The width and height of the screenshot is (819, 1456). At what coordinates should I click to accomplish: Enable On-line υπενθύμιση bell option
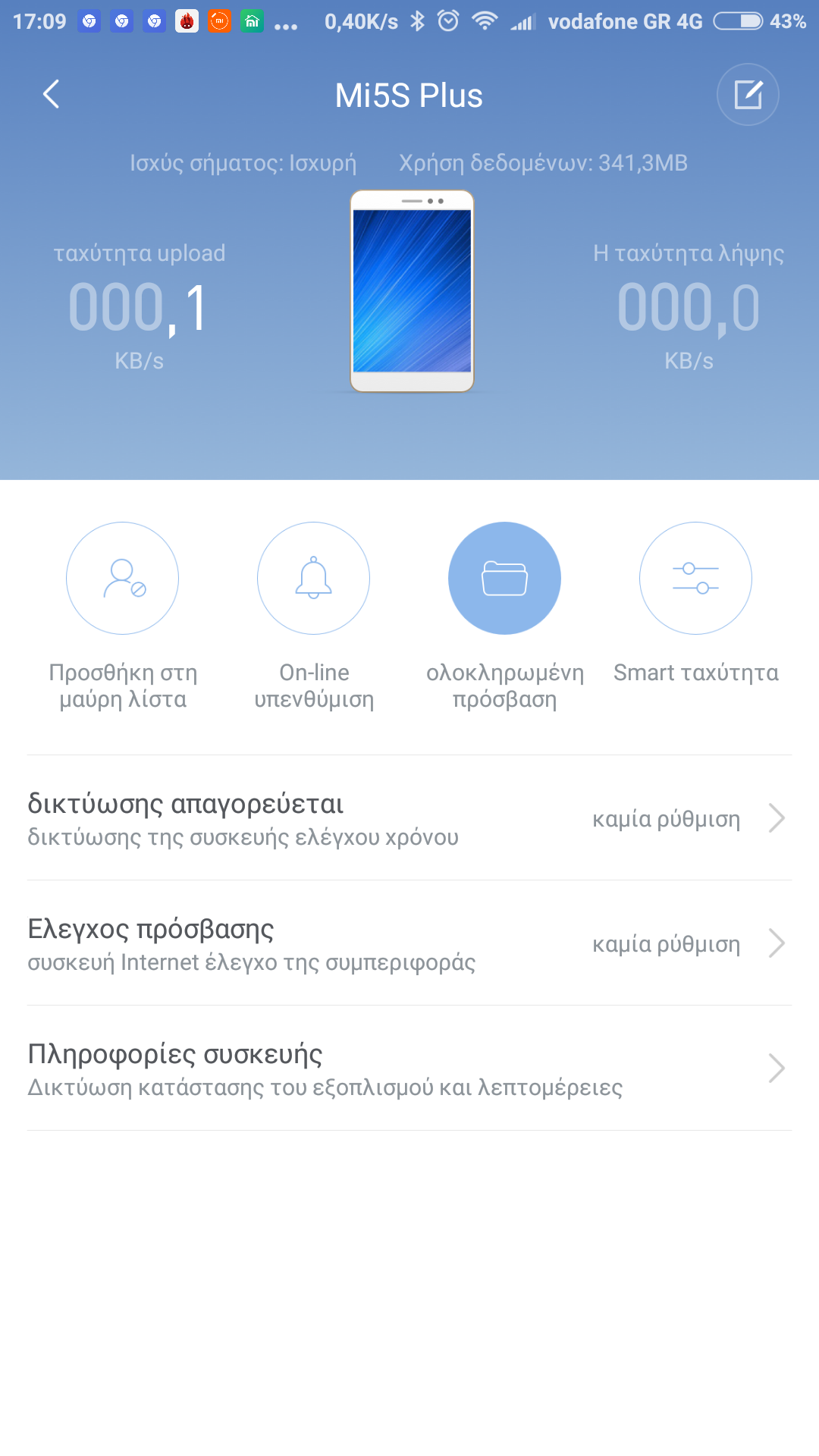click(313, 579)
